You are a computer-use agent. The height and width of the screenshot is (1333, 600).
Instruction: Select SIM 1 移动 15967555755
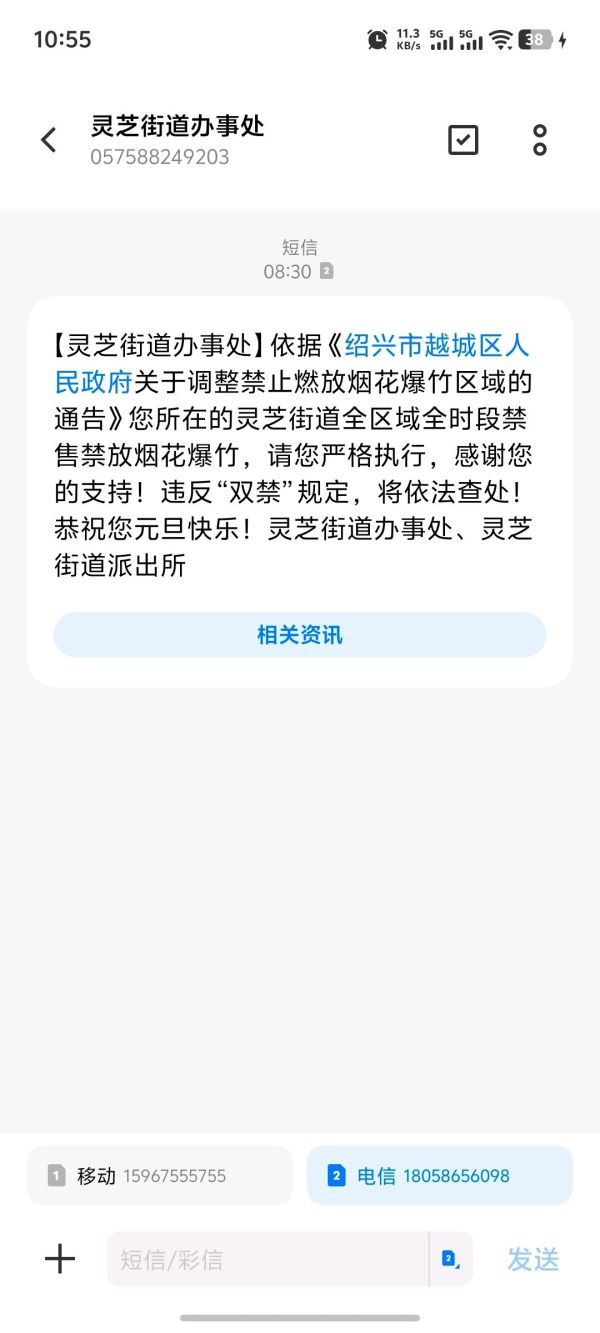click(160, 1175)
